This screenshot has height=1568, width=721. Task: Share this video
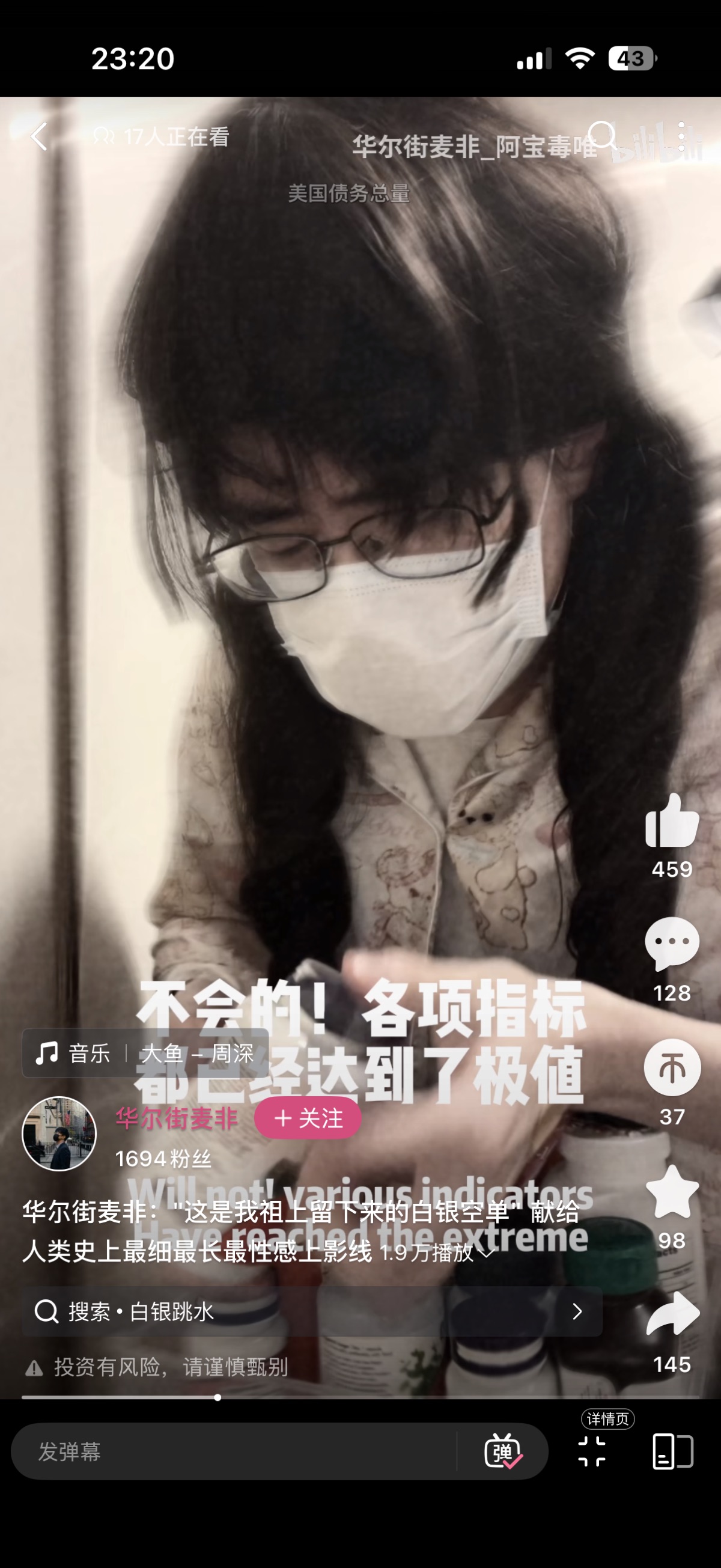click(672, 1315)
